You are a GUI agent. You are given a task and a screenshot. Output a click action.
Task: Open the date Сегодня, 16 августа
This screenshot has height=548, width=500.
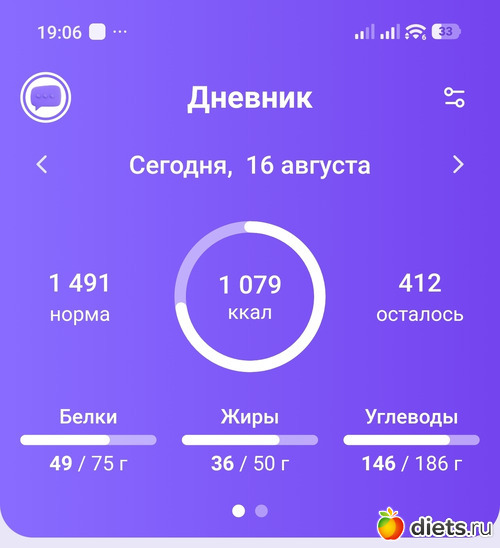coord(249,165)
